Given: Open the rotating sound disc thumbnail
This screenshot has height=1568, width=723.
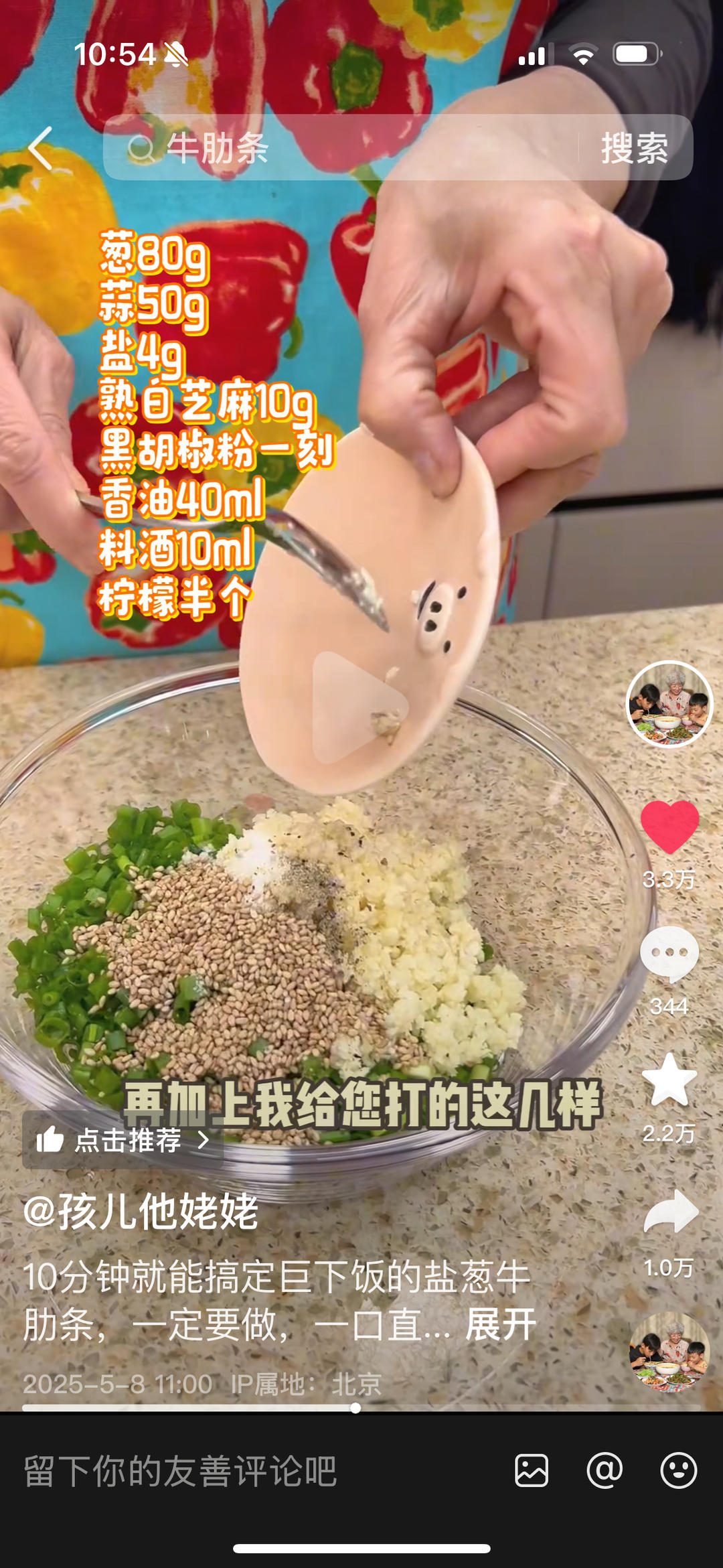Looking at the screenshot, I should tap(669, 1352).
